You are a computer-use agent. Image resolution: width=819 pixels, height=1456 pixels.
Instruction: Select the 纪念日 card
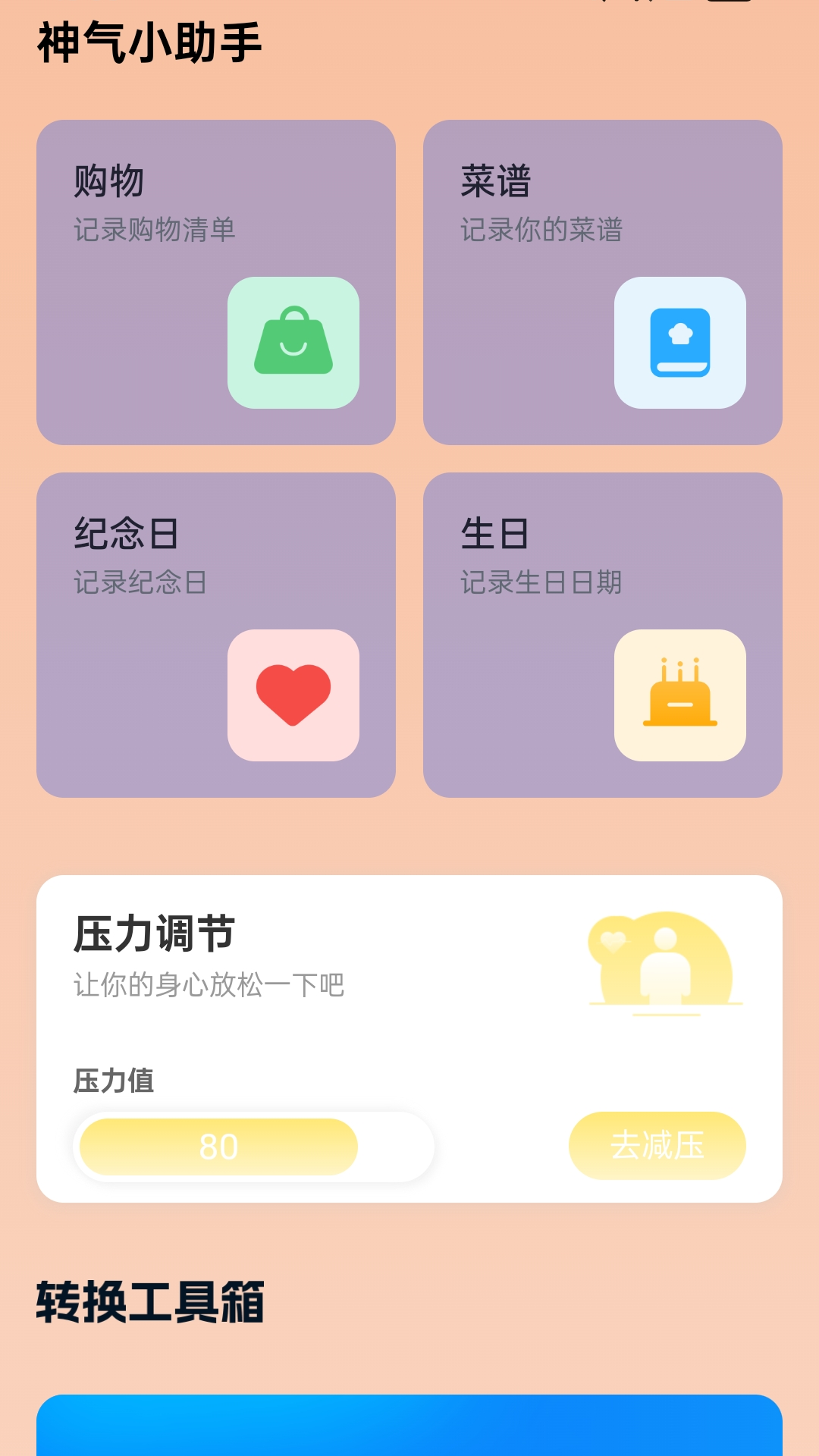216,633
